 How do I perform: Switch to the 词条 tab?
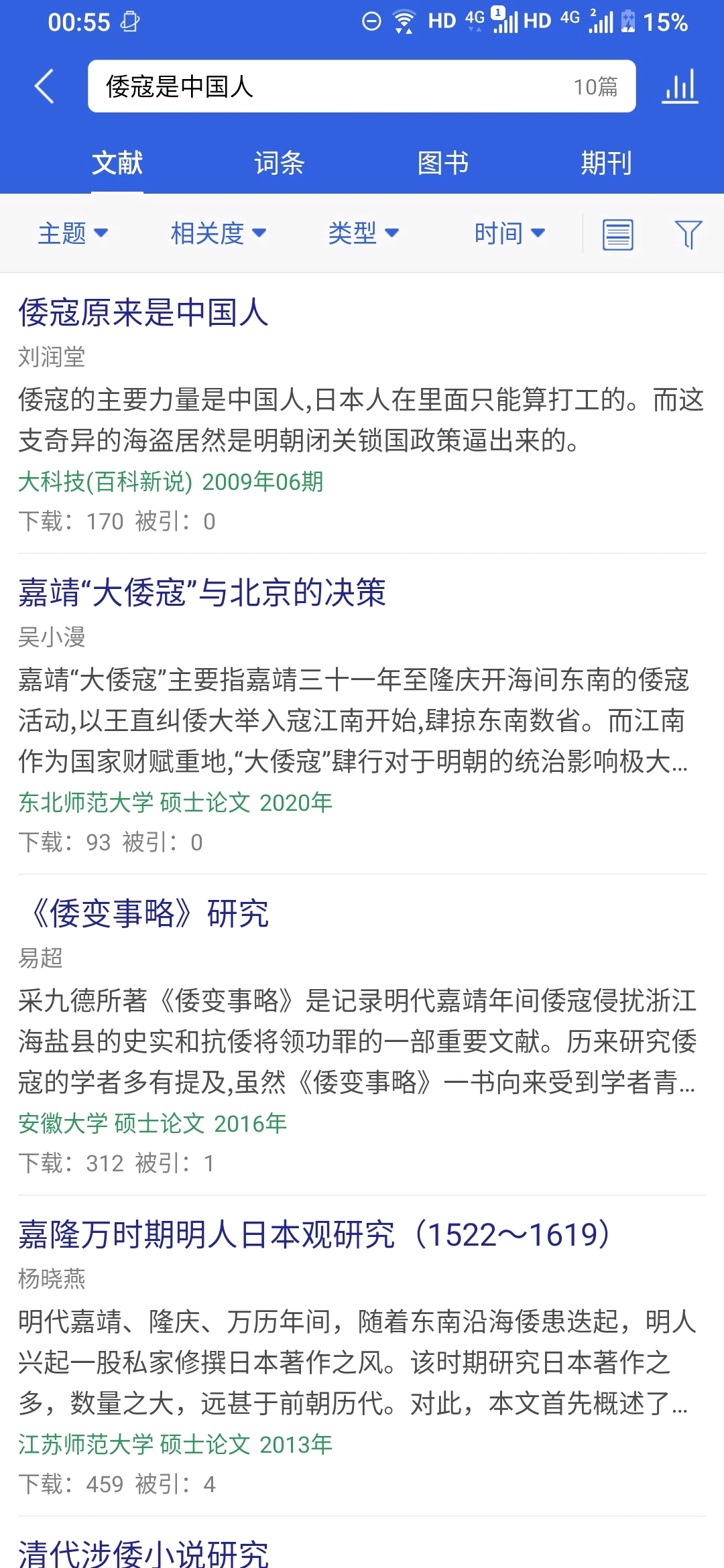(x=280, y=163)
